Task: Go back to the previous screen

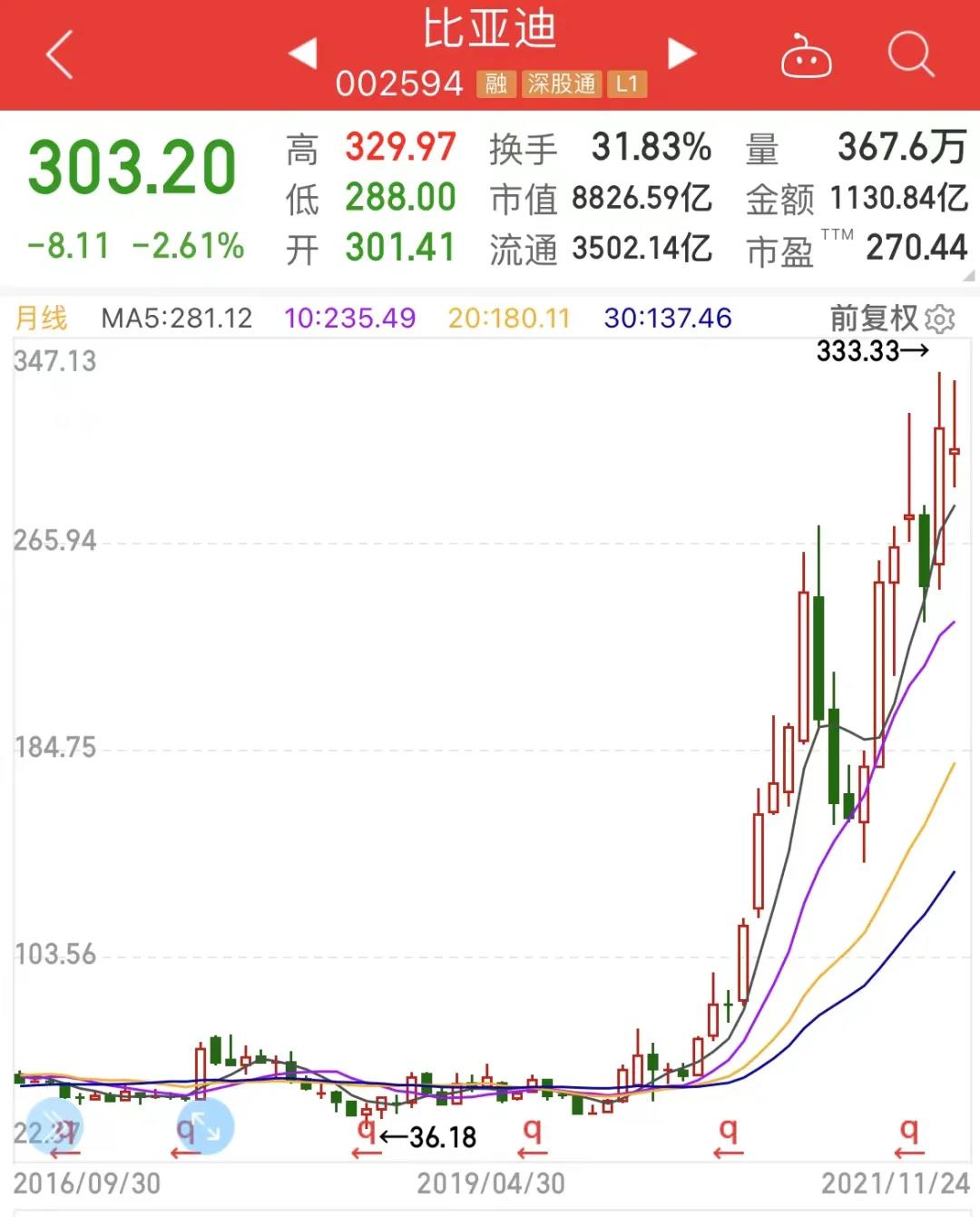Action: (x=59, y=54)
